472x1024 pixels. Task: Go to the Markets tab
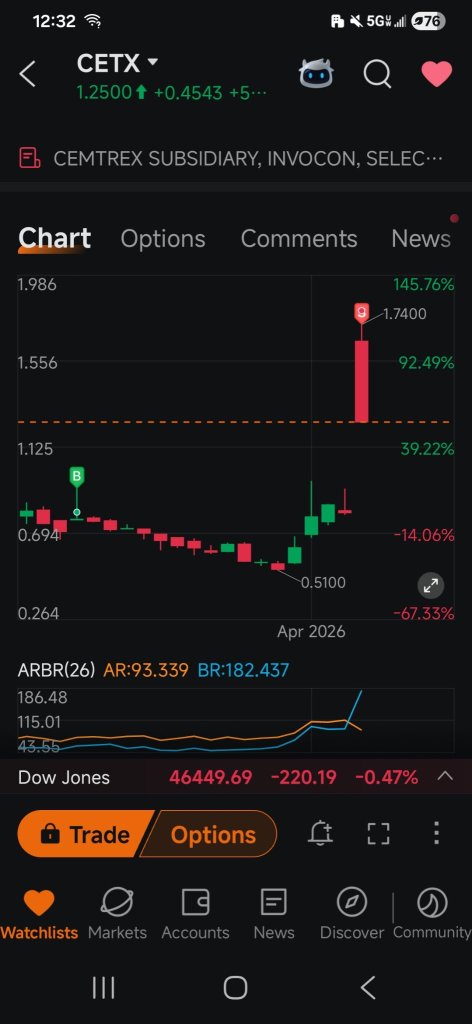pos(118,914)
